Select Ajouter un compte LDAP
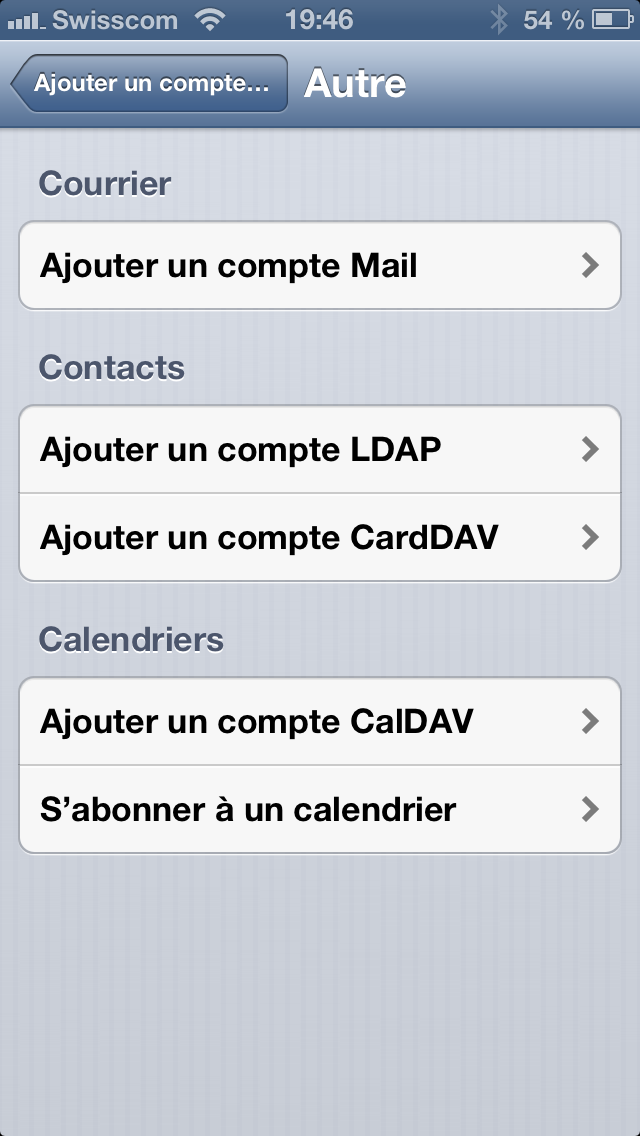 (320, 449)
